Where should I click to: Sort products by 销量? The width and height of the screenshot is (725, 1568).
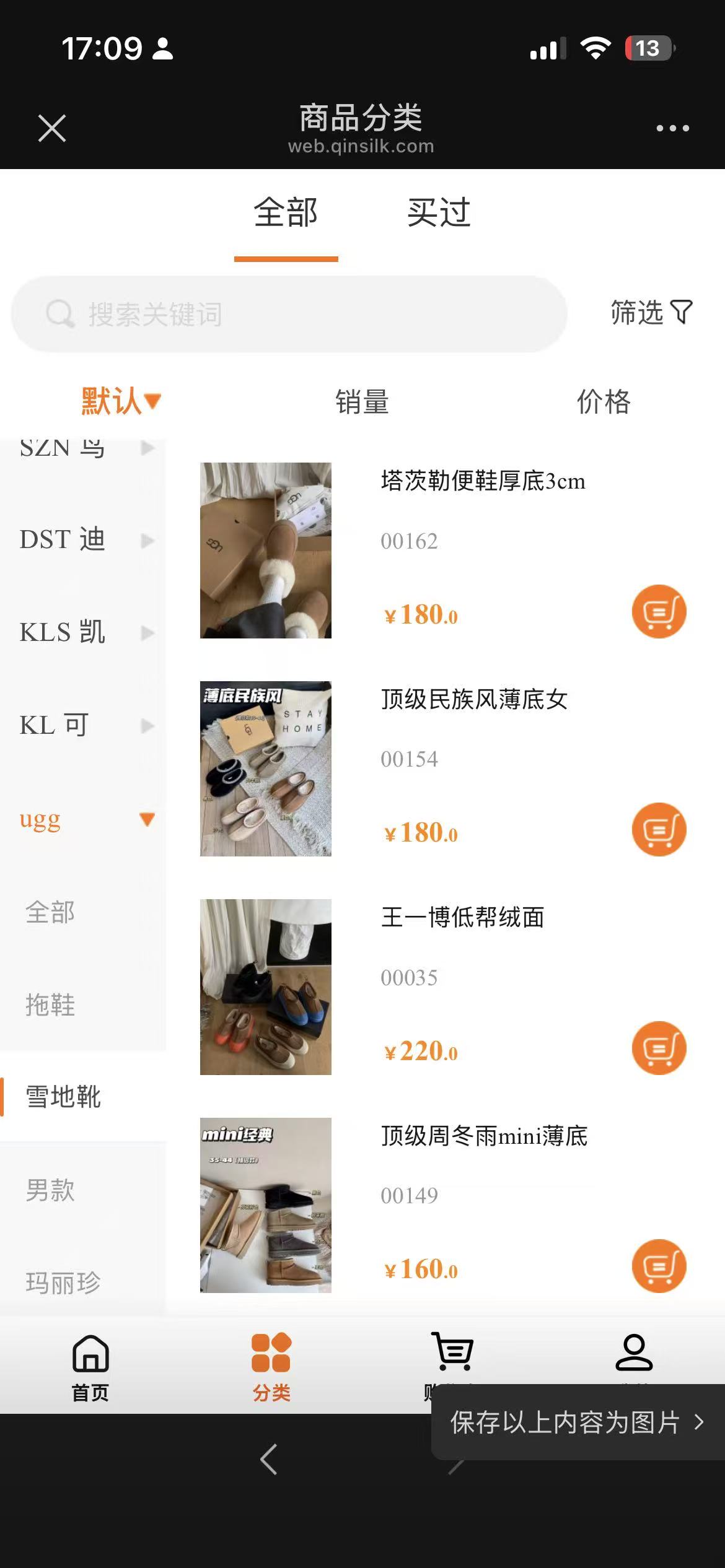(362, 402)
